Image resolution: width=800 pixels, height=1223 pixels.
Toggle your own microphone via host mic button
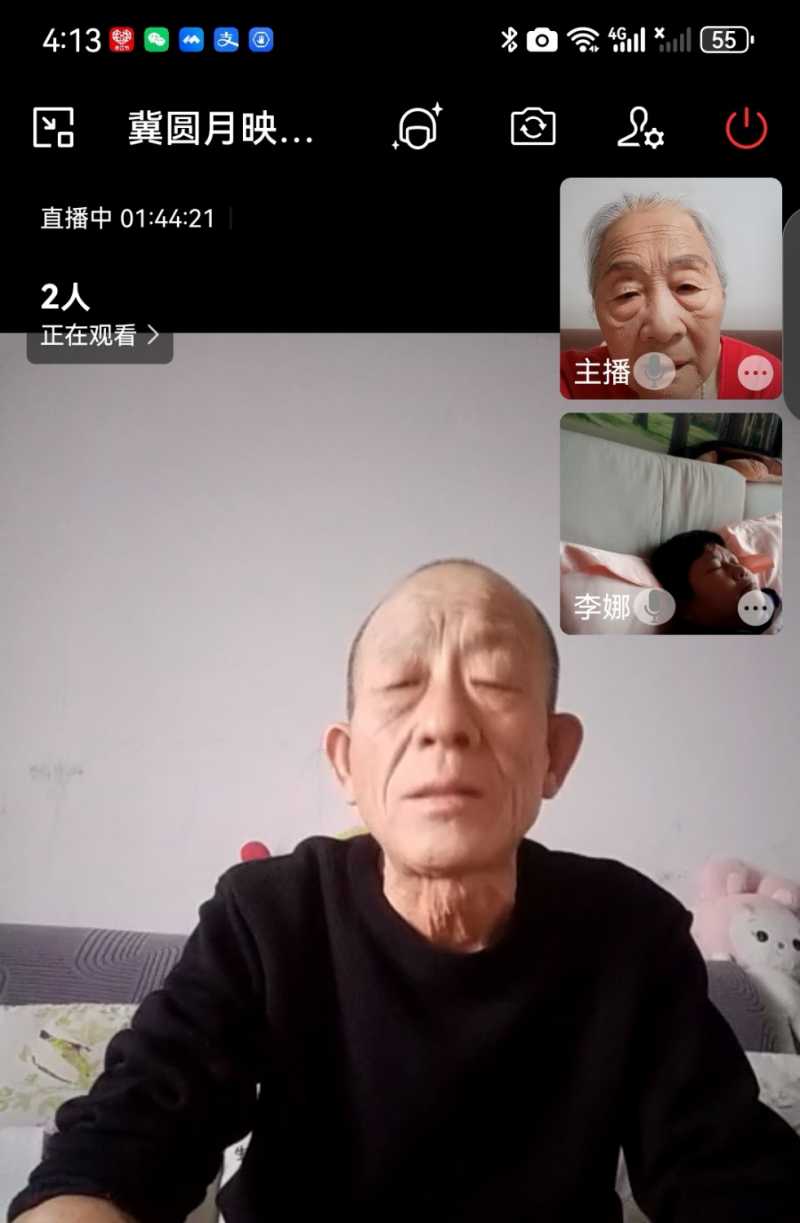[655, 372]
